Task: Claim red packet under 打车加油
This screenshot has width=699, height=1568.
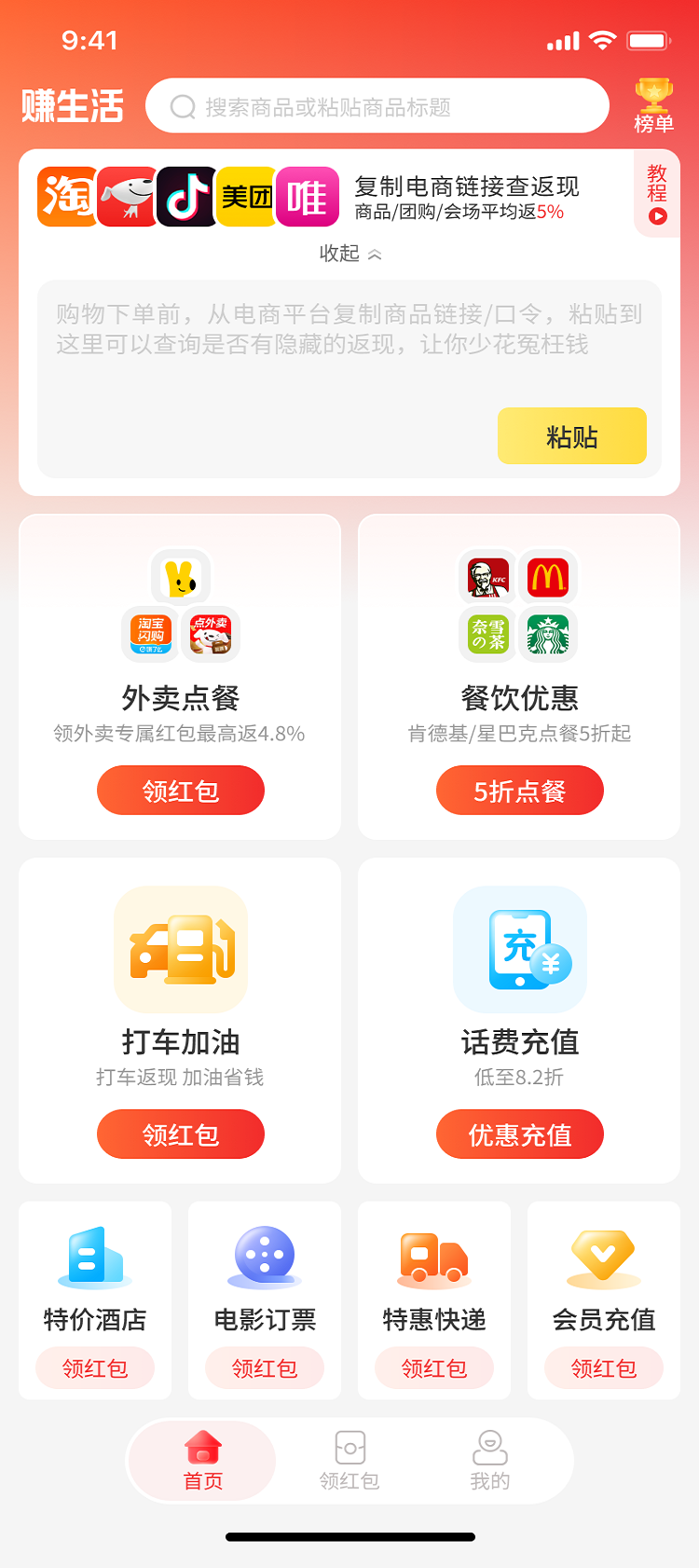Action: click(x=181, y=1135)
